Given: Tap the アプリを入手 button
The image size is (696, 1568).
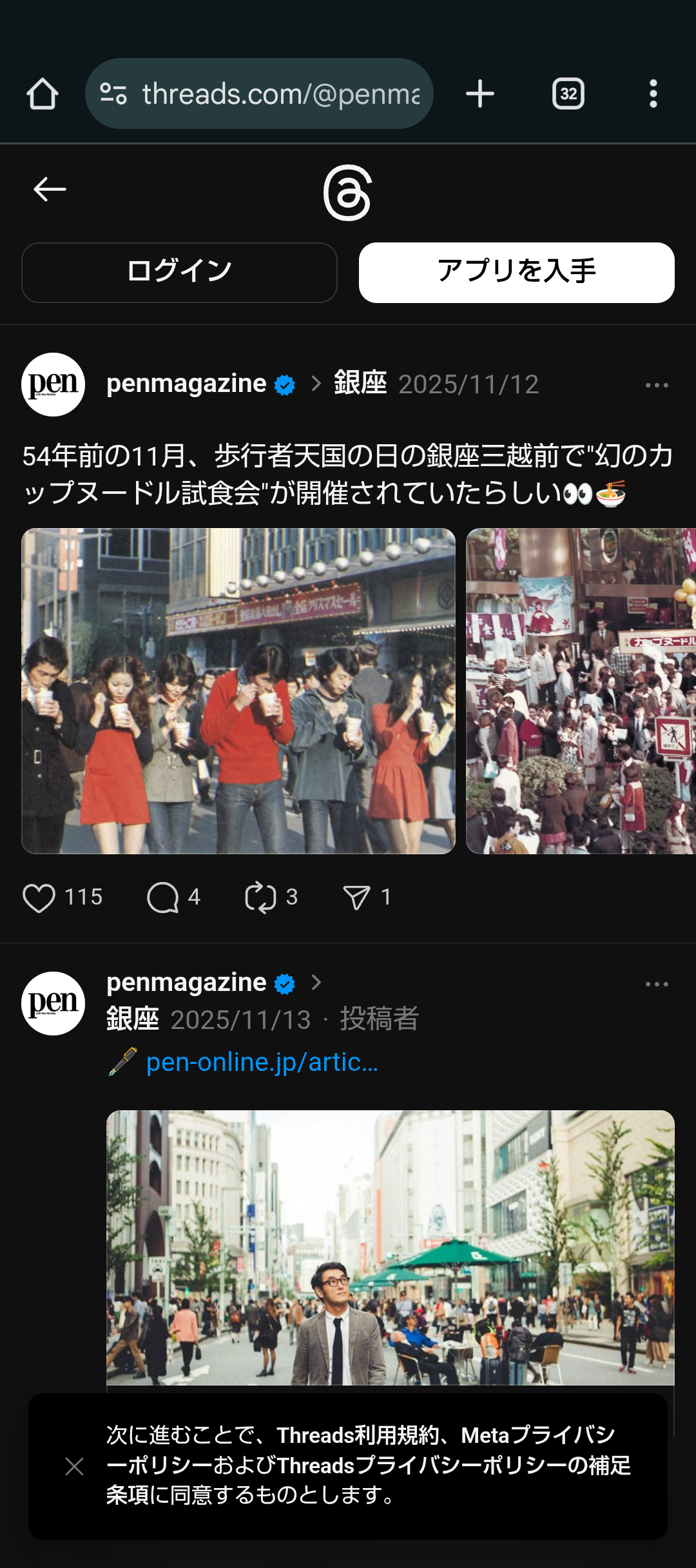Looking at the screenshot, I should [x=516, y=272].
